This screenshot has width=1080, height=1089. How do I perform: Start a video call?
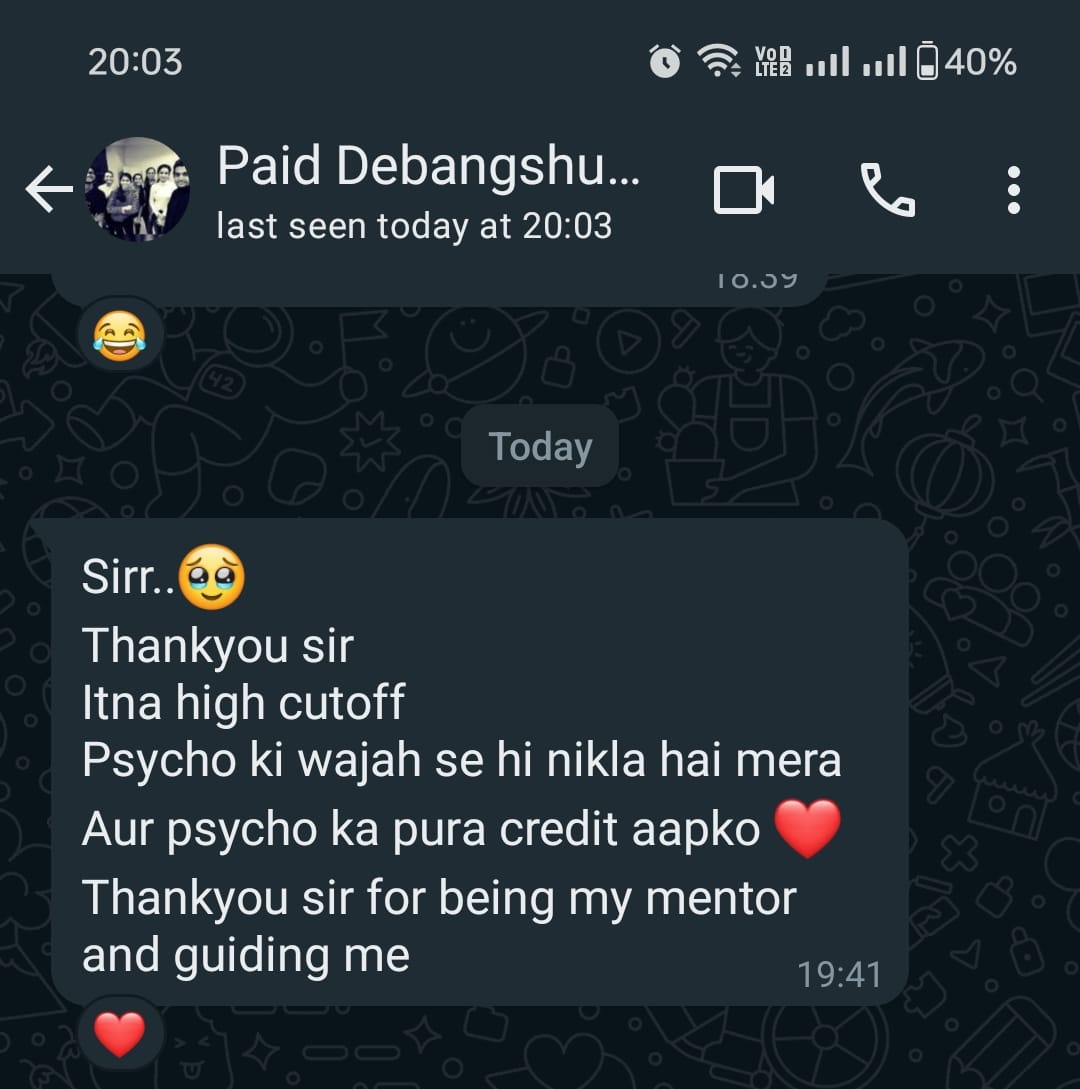coord(744,190)
